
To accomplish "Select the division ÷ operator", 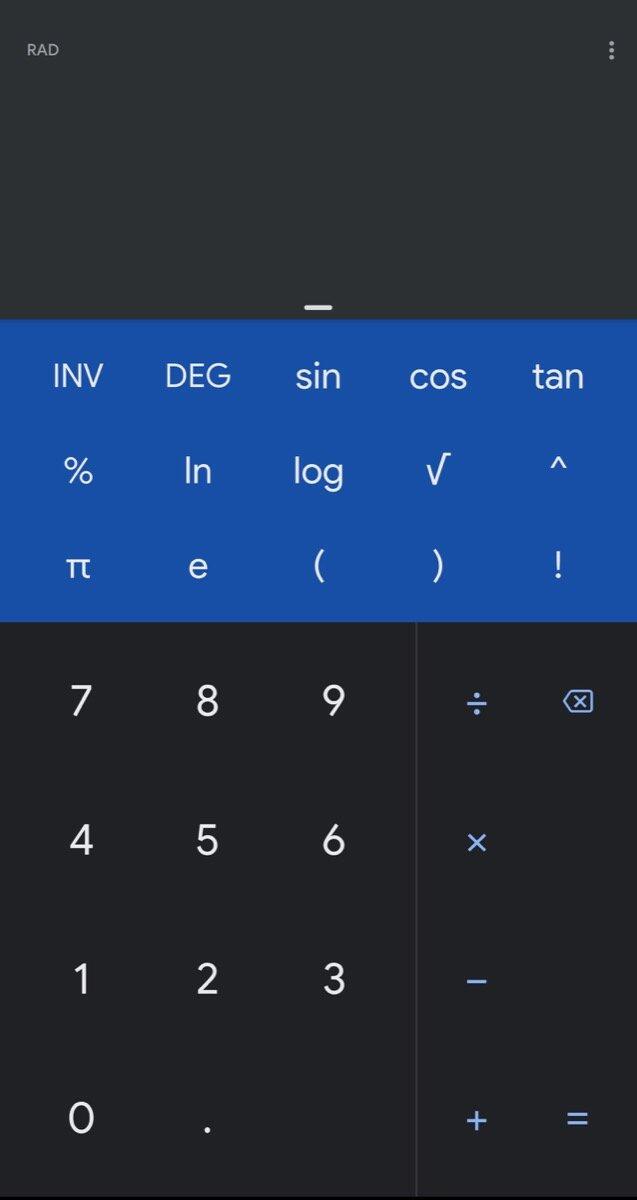I will (477, 704).
